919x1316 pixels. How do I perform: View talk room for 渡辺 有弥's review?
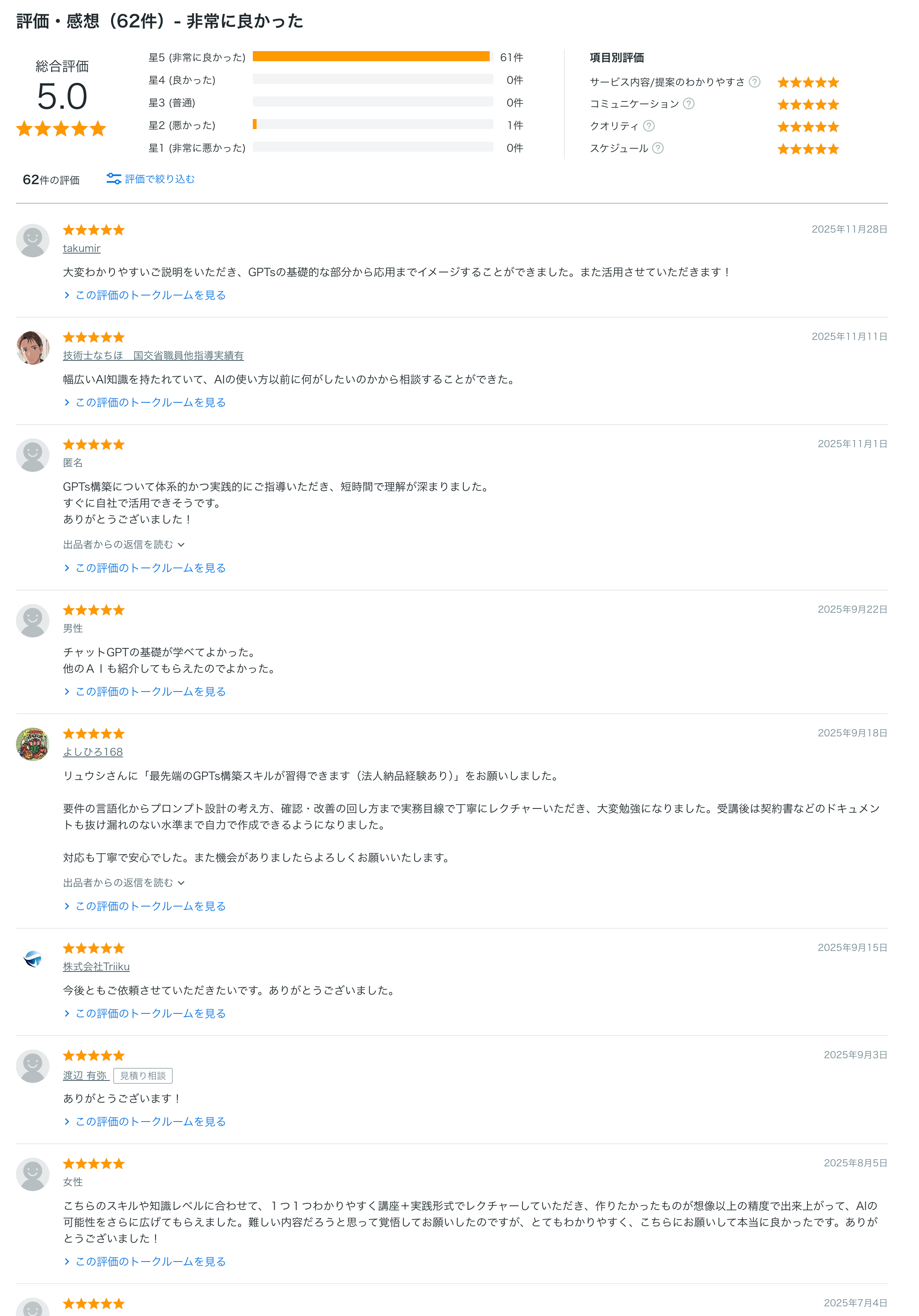click(x=150, y=1122)
